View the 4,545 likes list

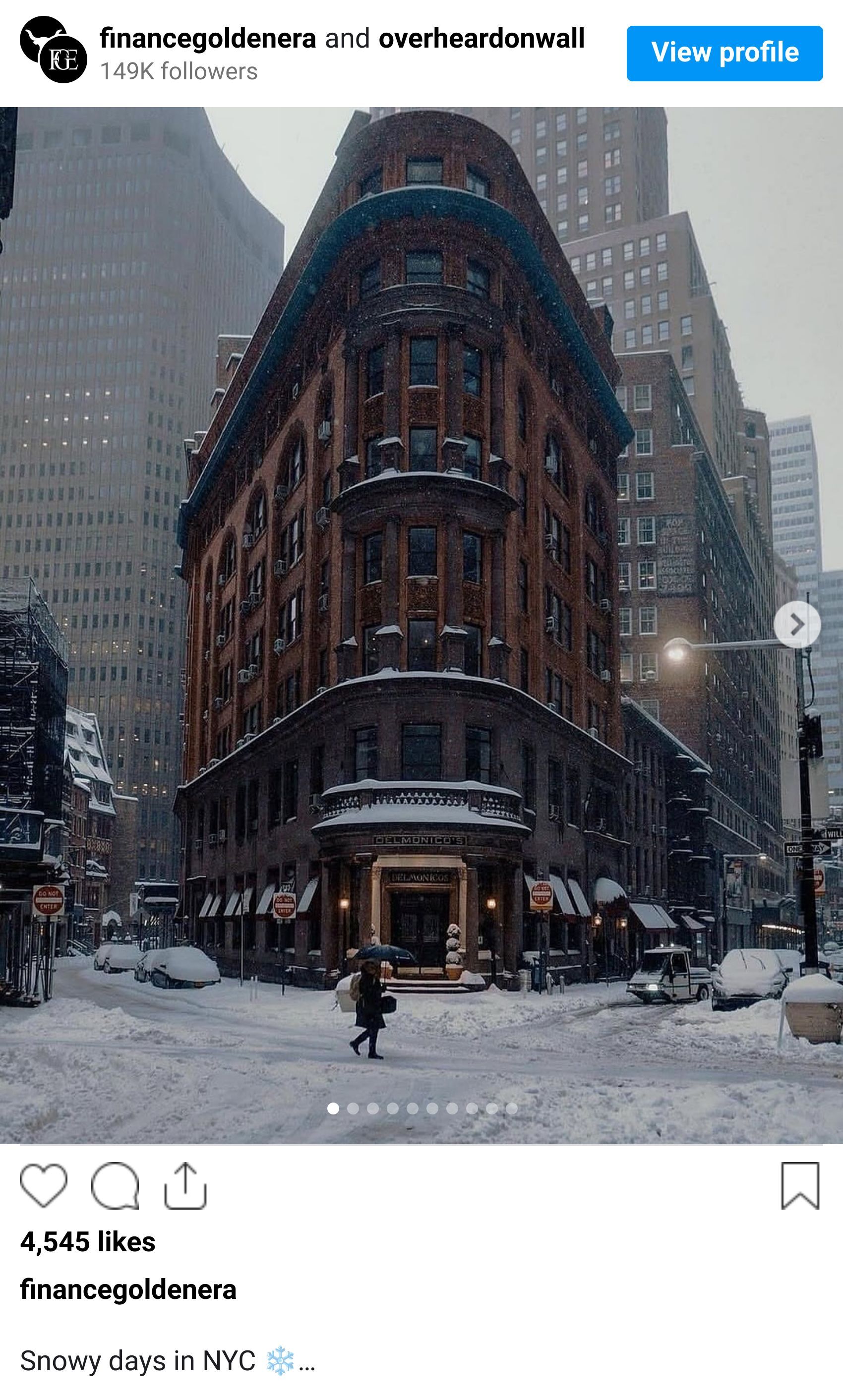87,1241
